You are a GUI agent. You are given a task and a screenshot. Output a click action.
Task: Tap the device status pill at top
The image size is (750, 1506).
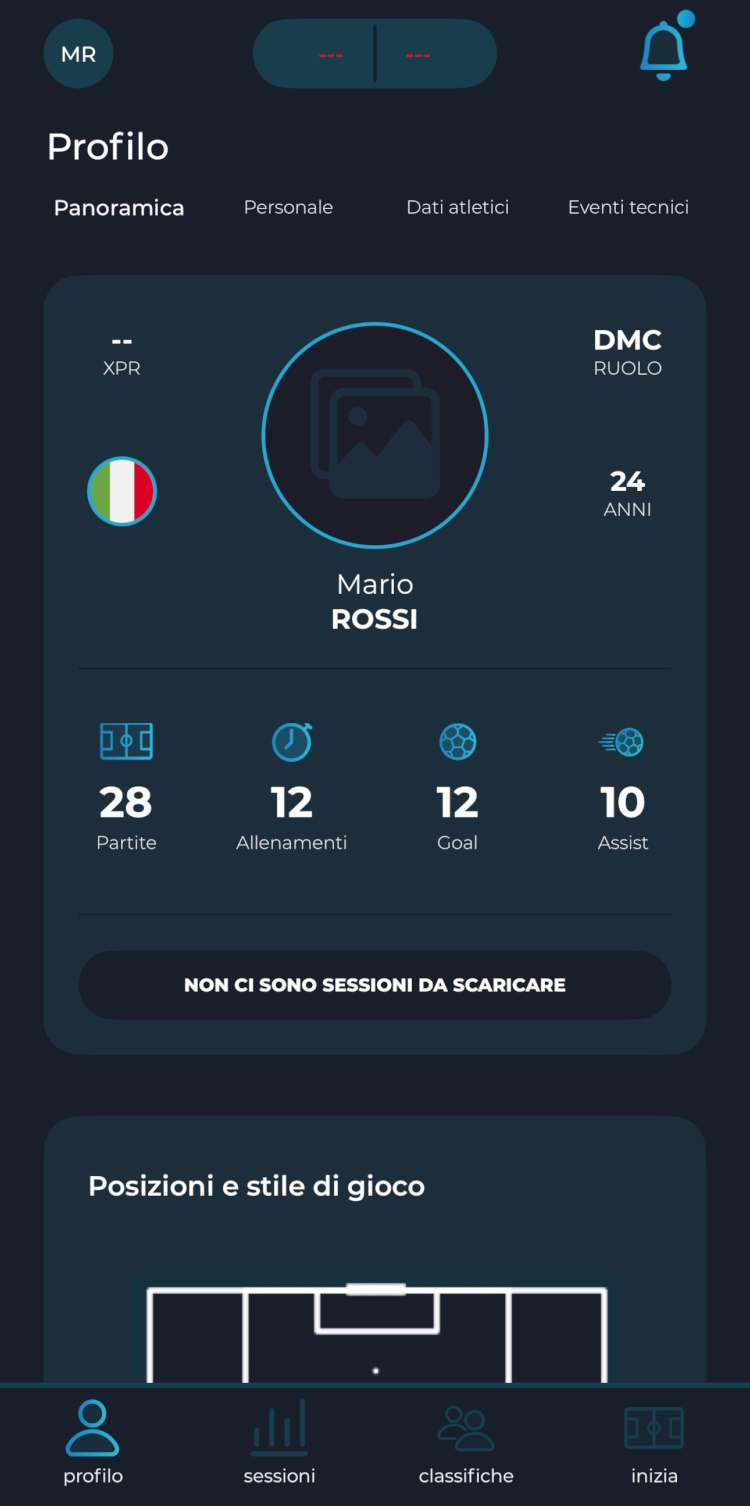375,54
